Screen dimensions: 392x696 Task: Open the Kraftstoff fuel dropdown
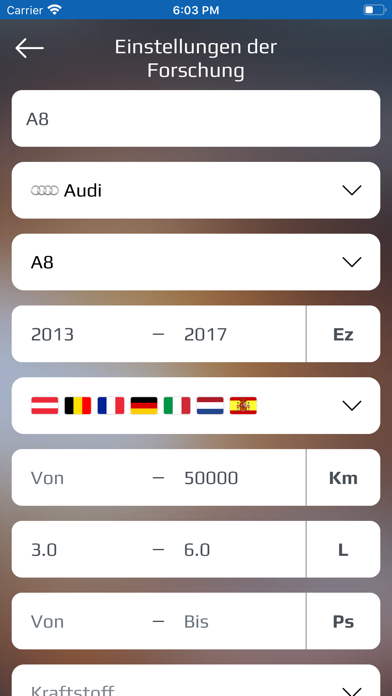point(196,680)
